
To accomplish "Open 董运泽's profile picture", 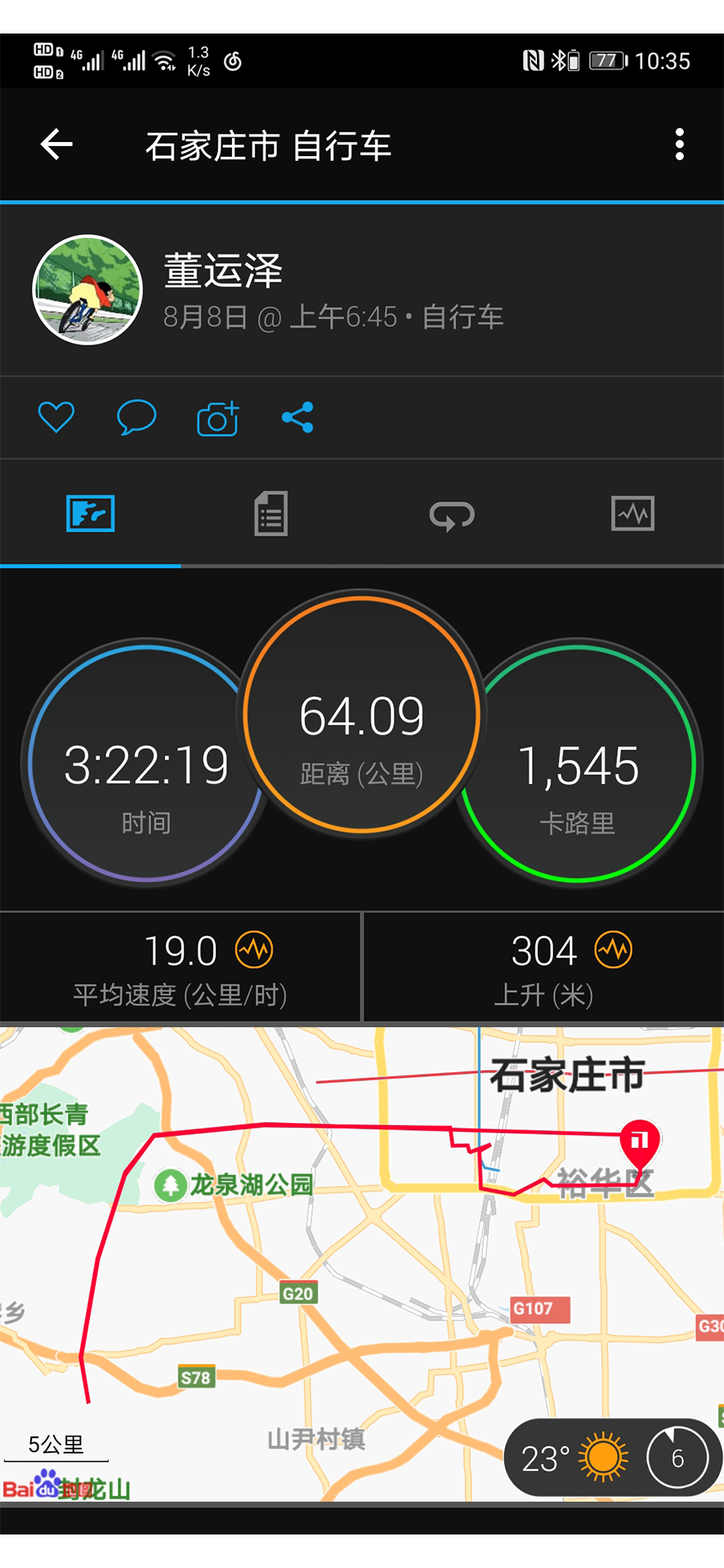I will [x=87, y=290].
